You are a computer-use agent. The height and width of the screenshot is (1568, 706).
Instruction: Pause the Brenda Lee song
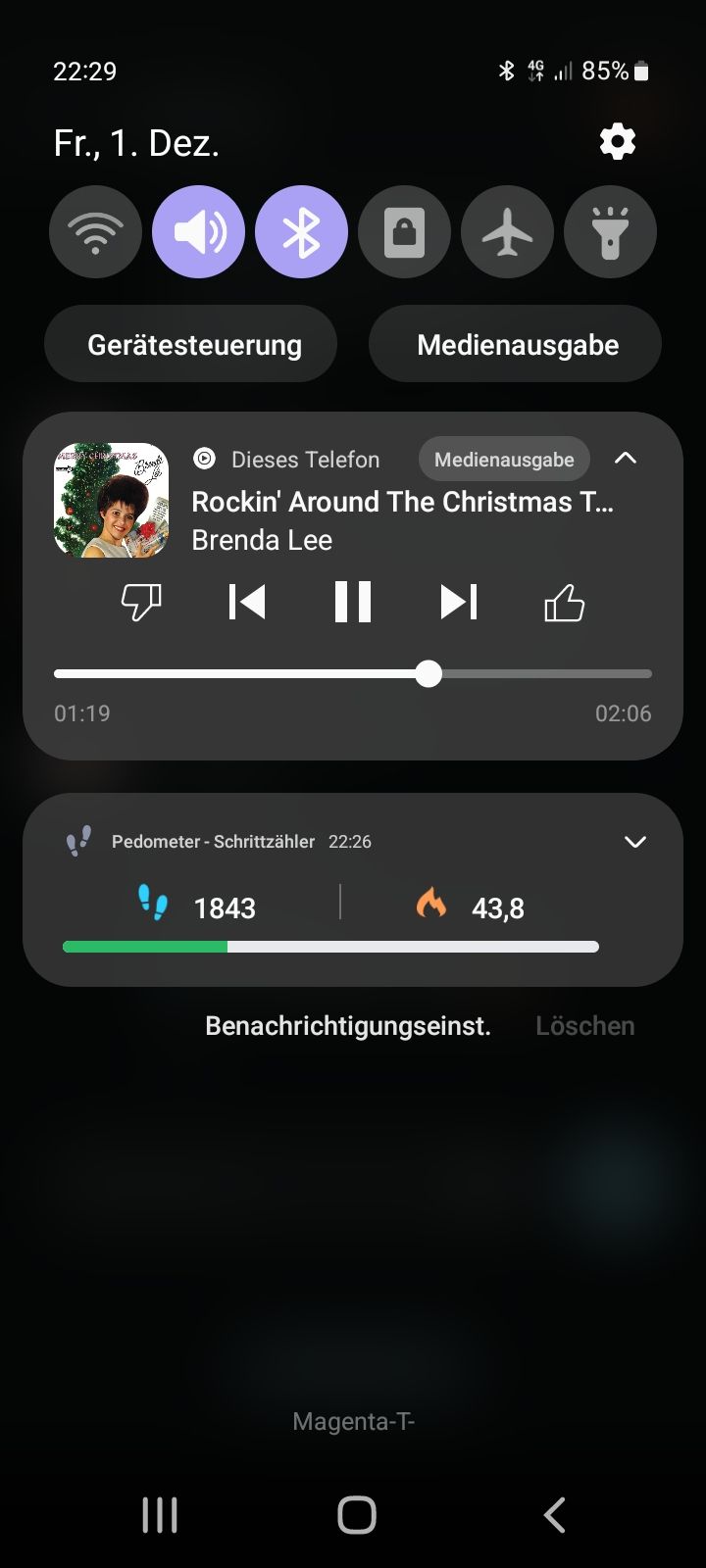[353, 602]
